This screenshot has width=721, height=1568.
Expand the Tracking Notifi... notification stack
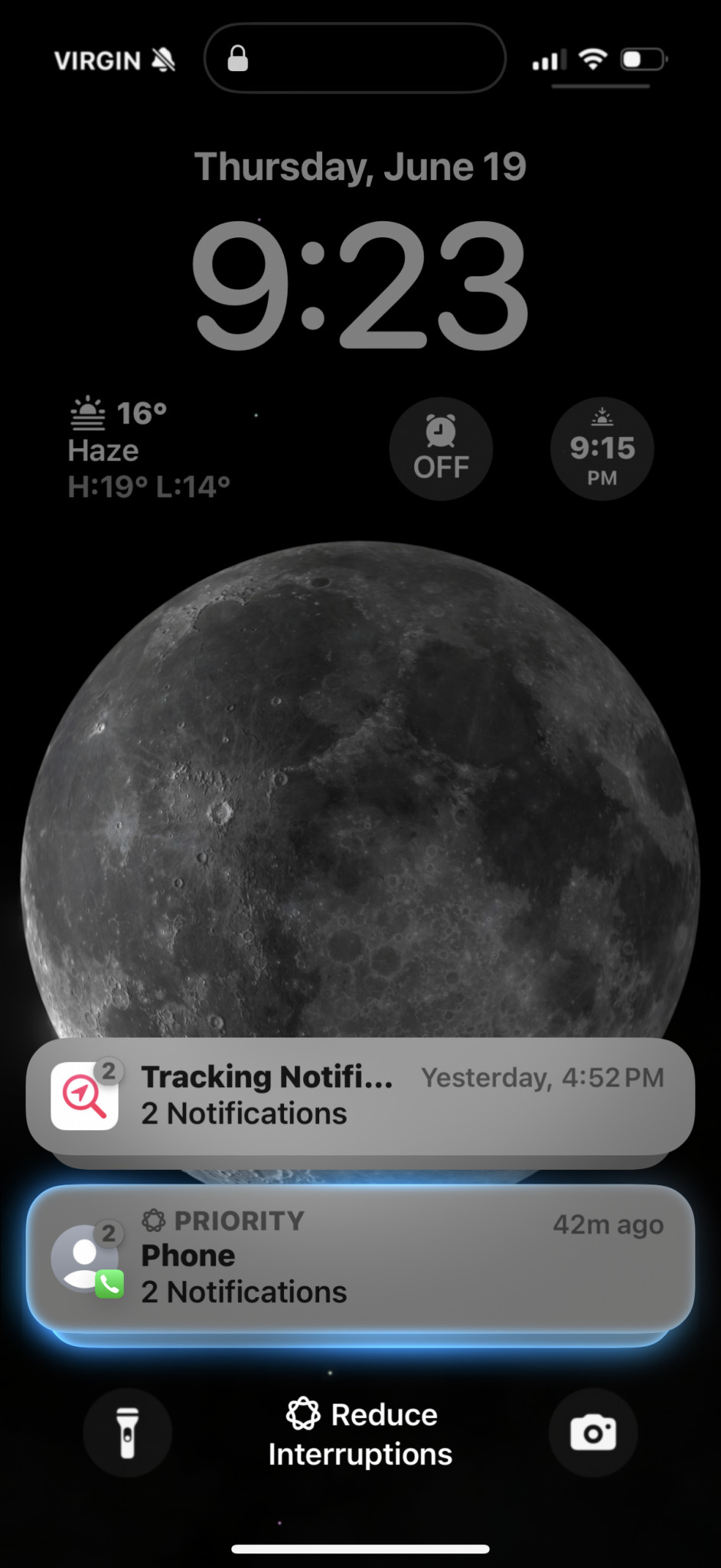click(x=360, y=1096)
